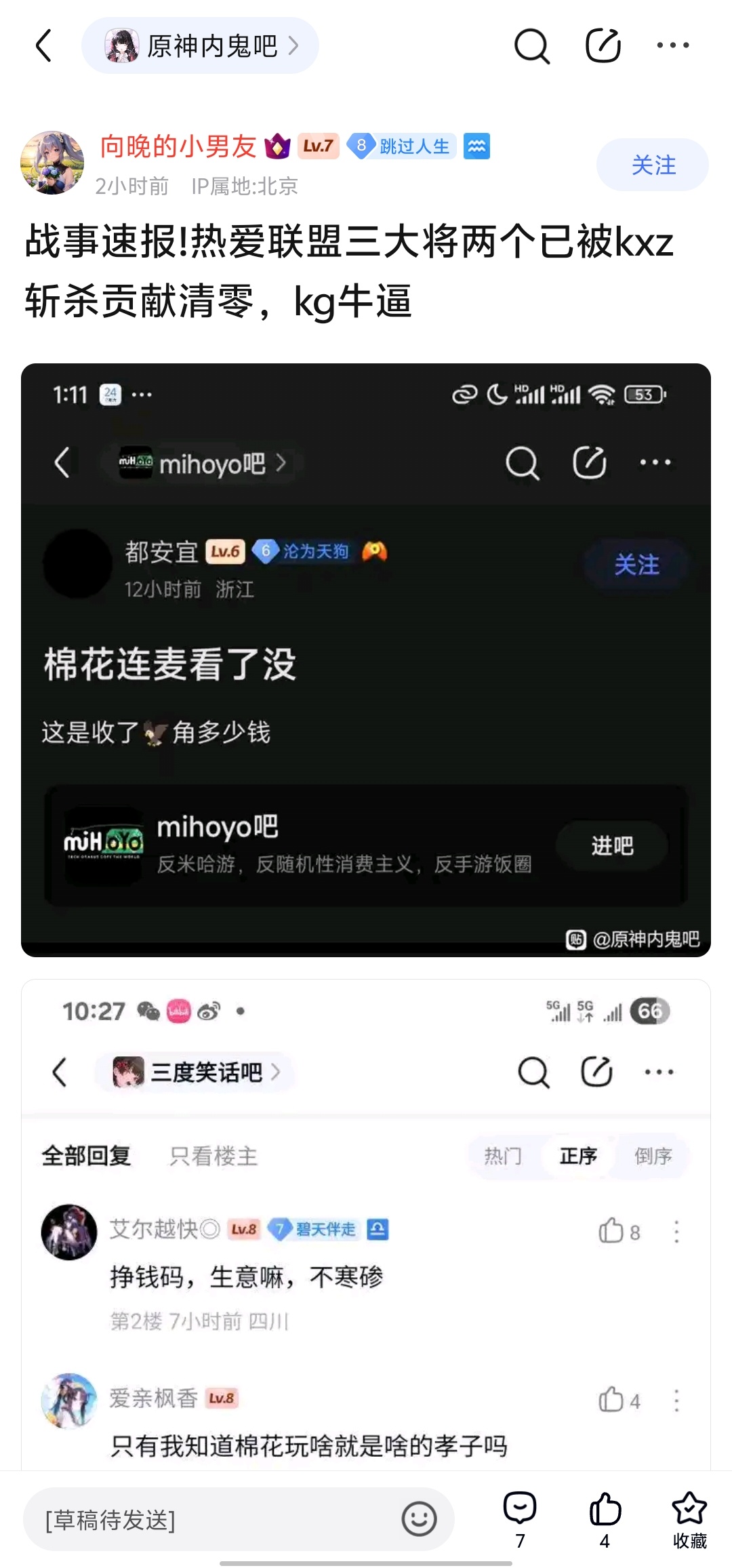Viewport: 732px width, 1568px height.
Task: Go back to the previous page
Action: click(x=44, y=45)
